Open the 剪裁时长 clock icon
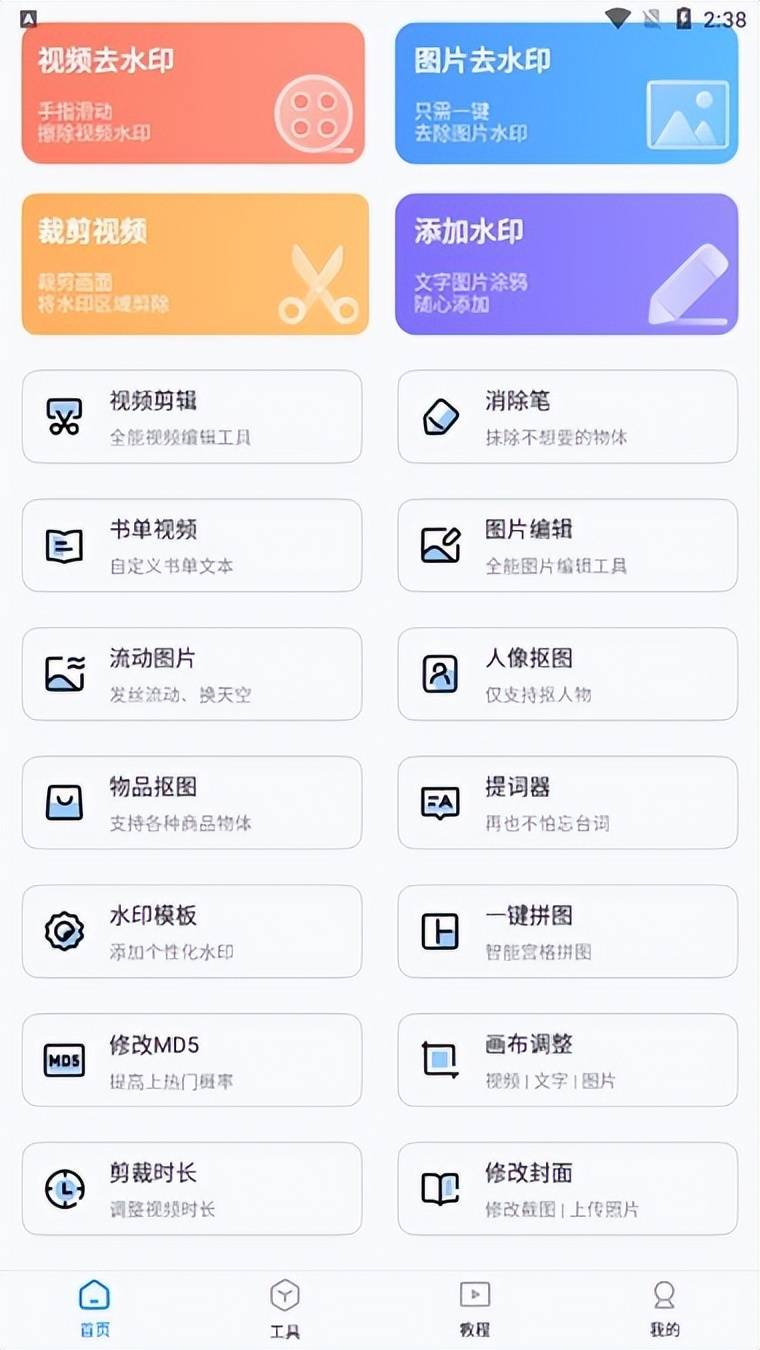Screen dimensions: 760x1350 63,1187
